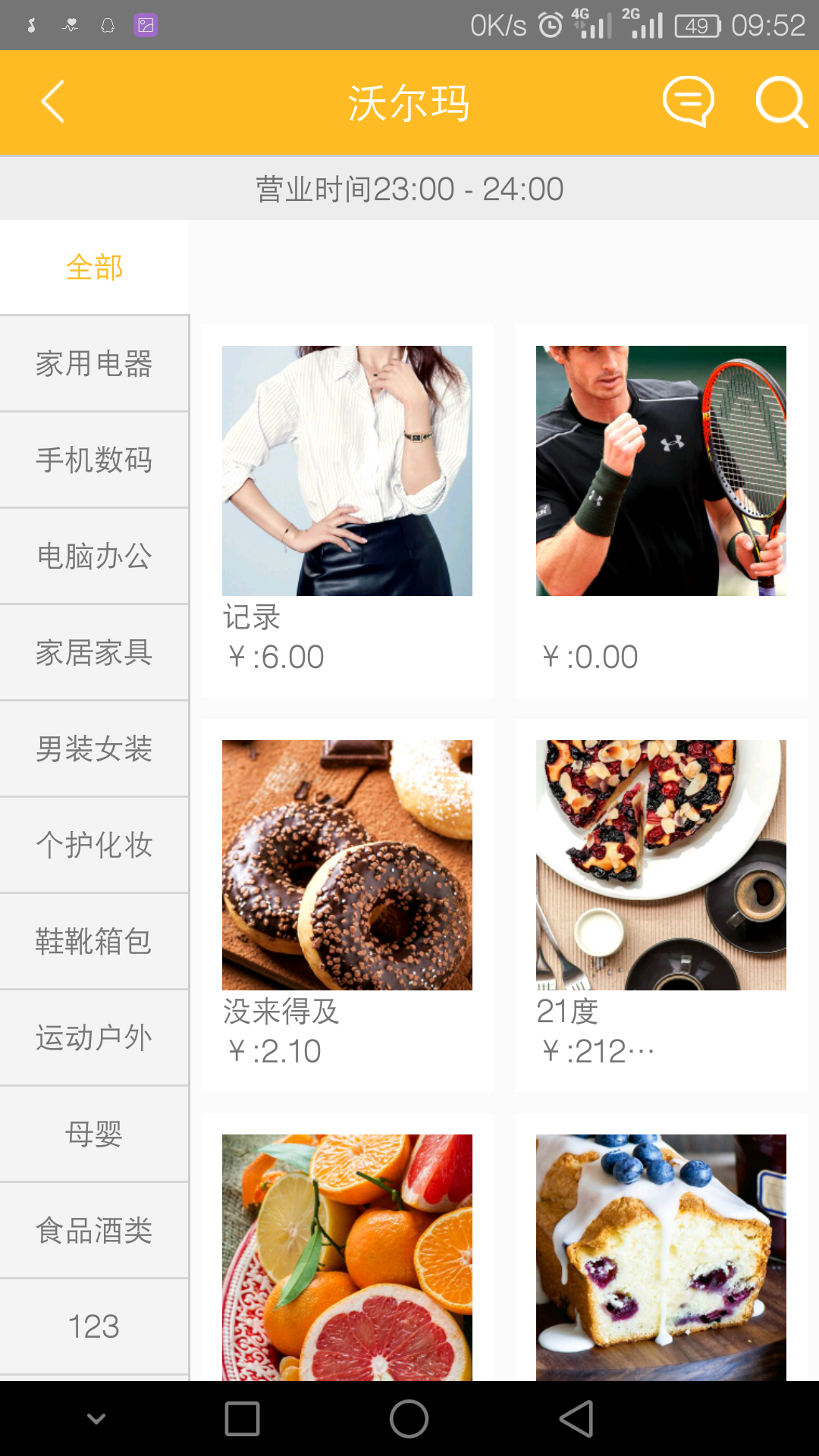The height and width of the screenshot is (1456, 819).
Task: Select 男装女装 in the sidebar
Action: tap(94, 749)
